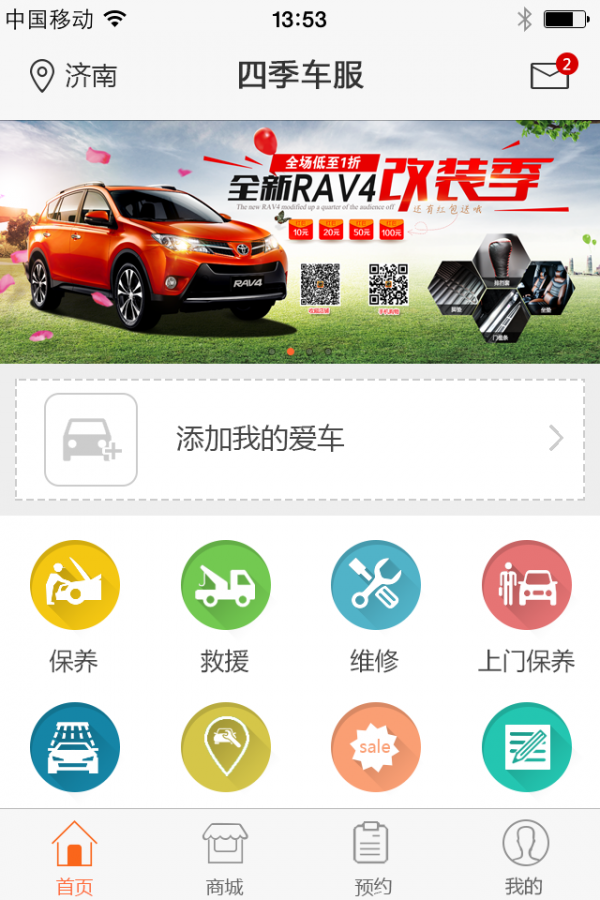The height and width of the screenshot is (900, 600).
Task: Switch to the 首页 tab
Action: pyautogui.click(x=75, y=857)
